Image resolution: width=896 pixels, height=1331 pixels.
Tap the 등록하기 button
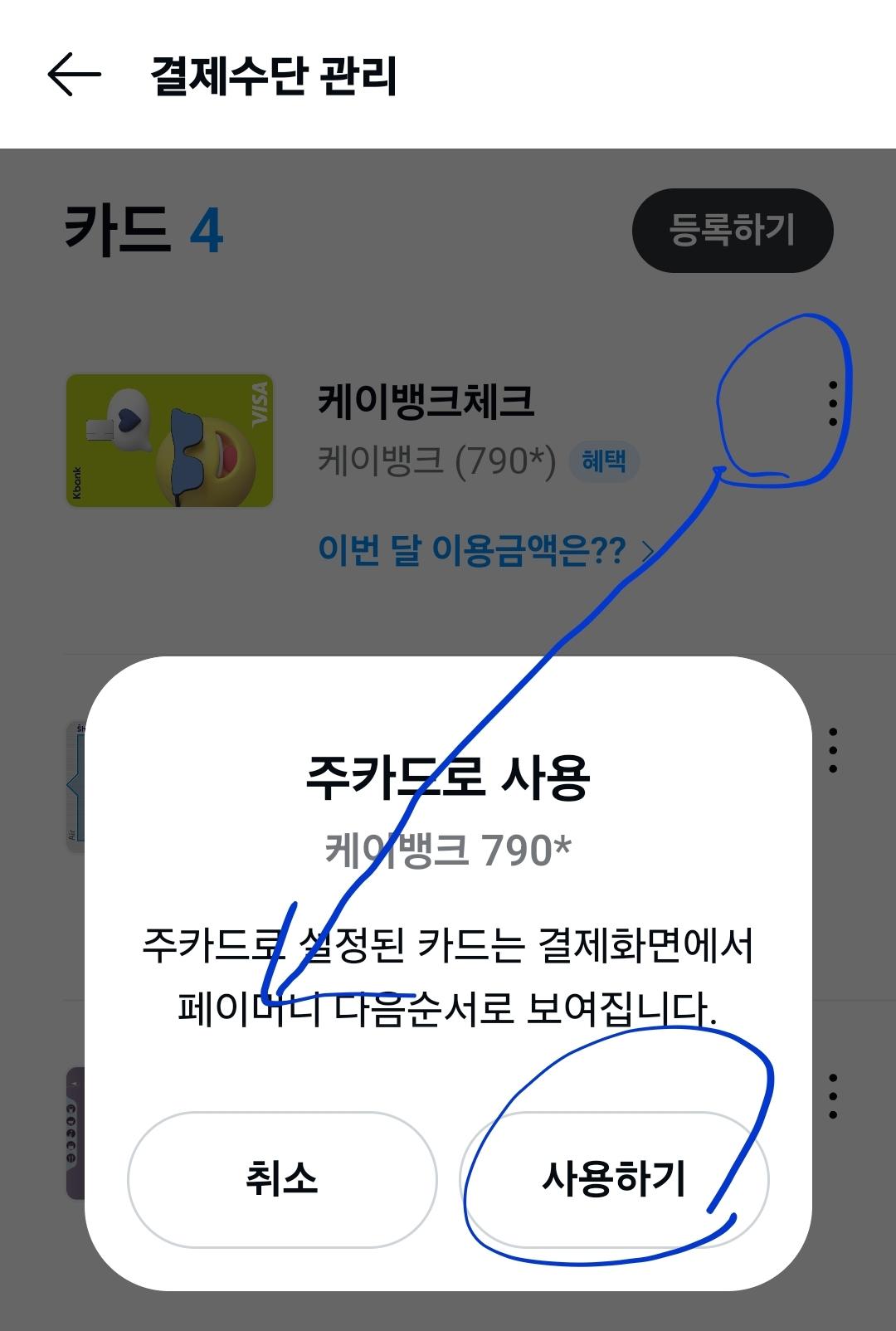(732, 231)
